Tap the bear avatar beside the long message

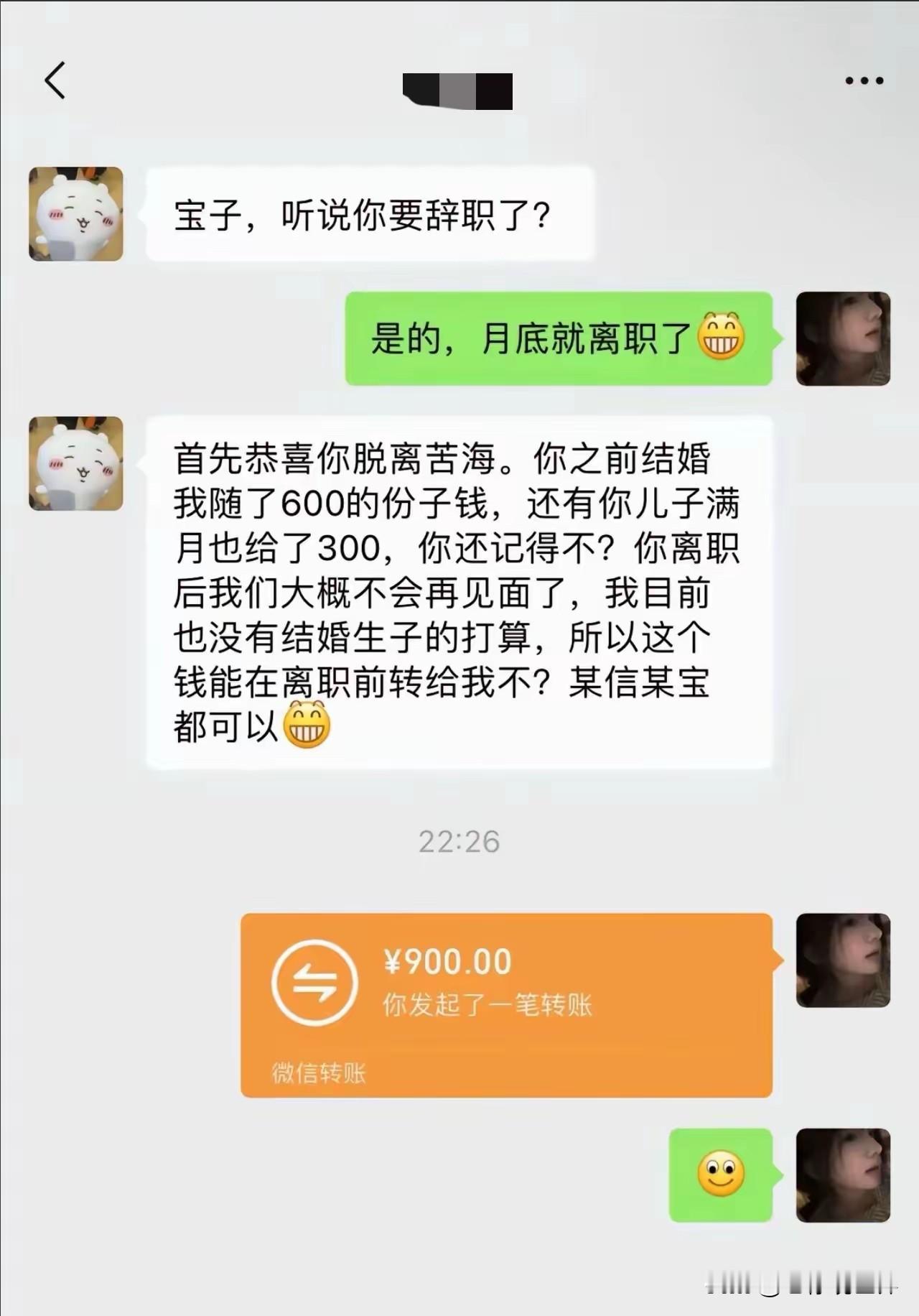tap(75, 463)
